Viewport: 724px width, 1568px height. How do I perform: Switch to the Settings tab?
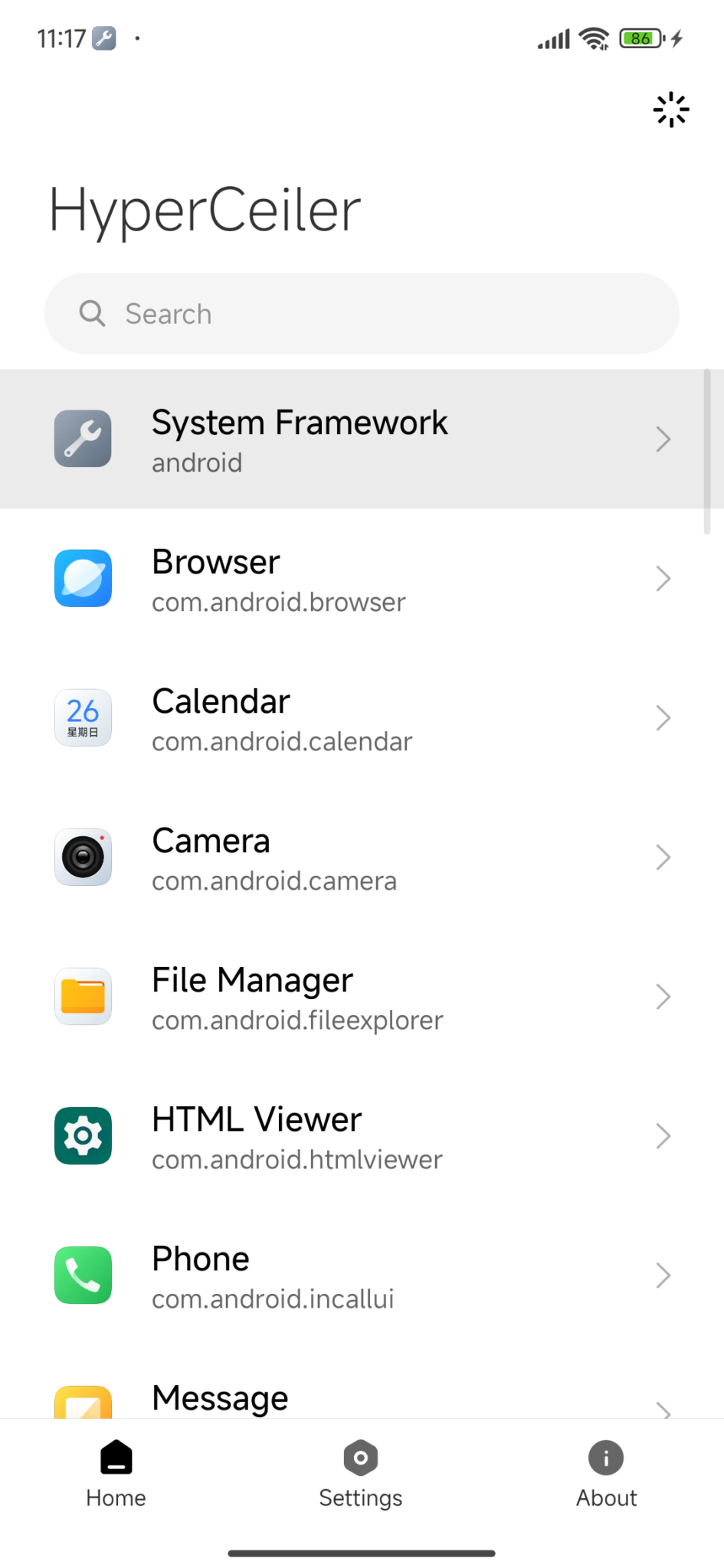click(360, 1474)
